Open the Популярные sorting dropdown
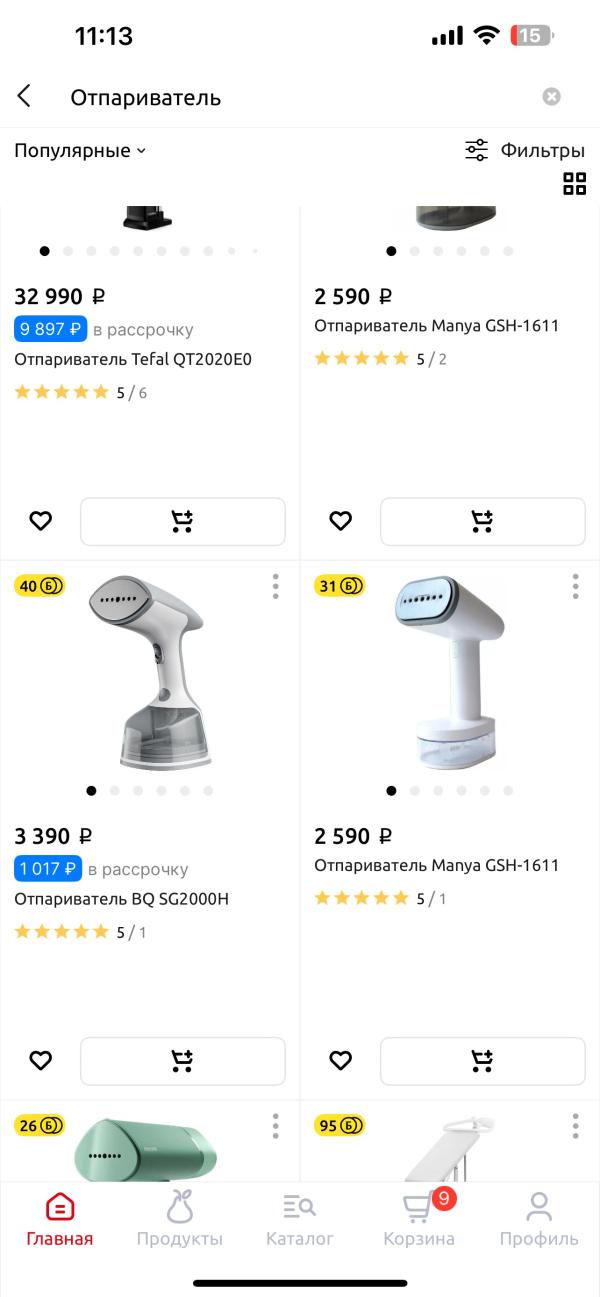Image resolution: width=600 pixels, height=1297 pixels. point(80,151)
